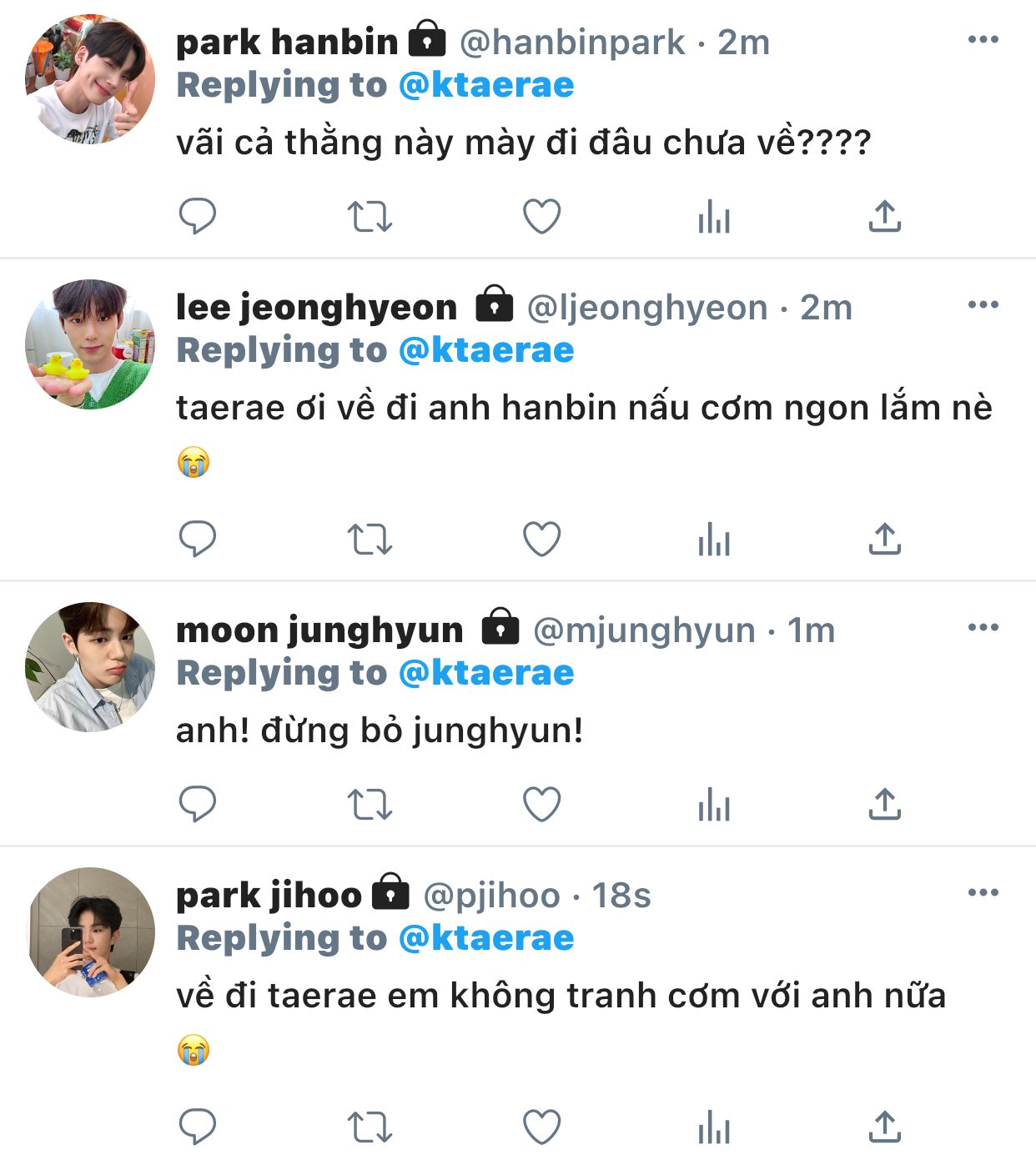Image resolution: width=1036 pixels, height=1155 pixels.
Task: Open overflow menu on park jihoo's tweet
Action: click(x=983, y=892)
